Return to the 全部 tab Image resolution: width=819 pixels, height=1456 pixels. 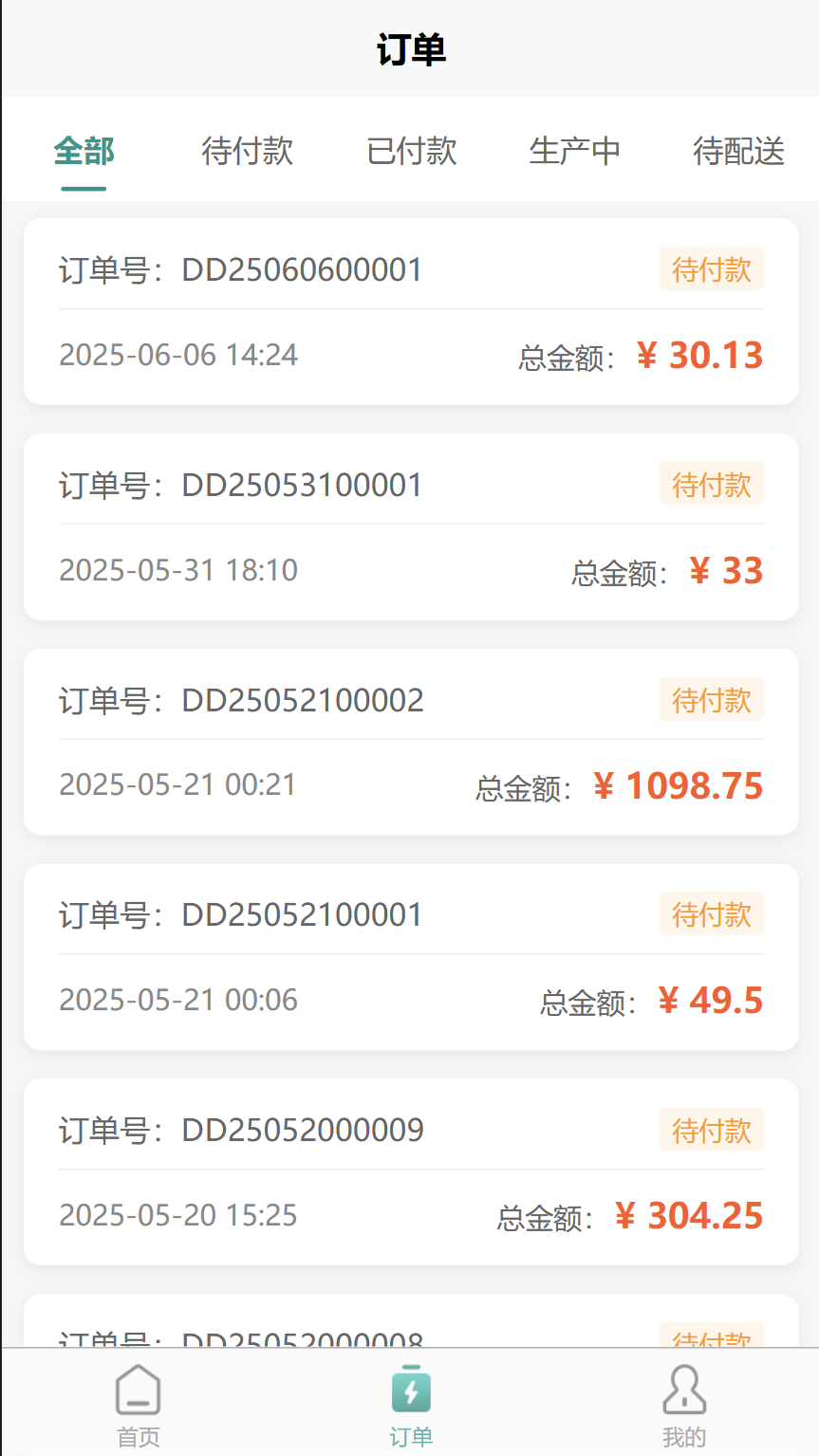84,150
